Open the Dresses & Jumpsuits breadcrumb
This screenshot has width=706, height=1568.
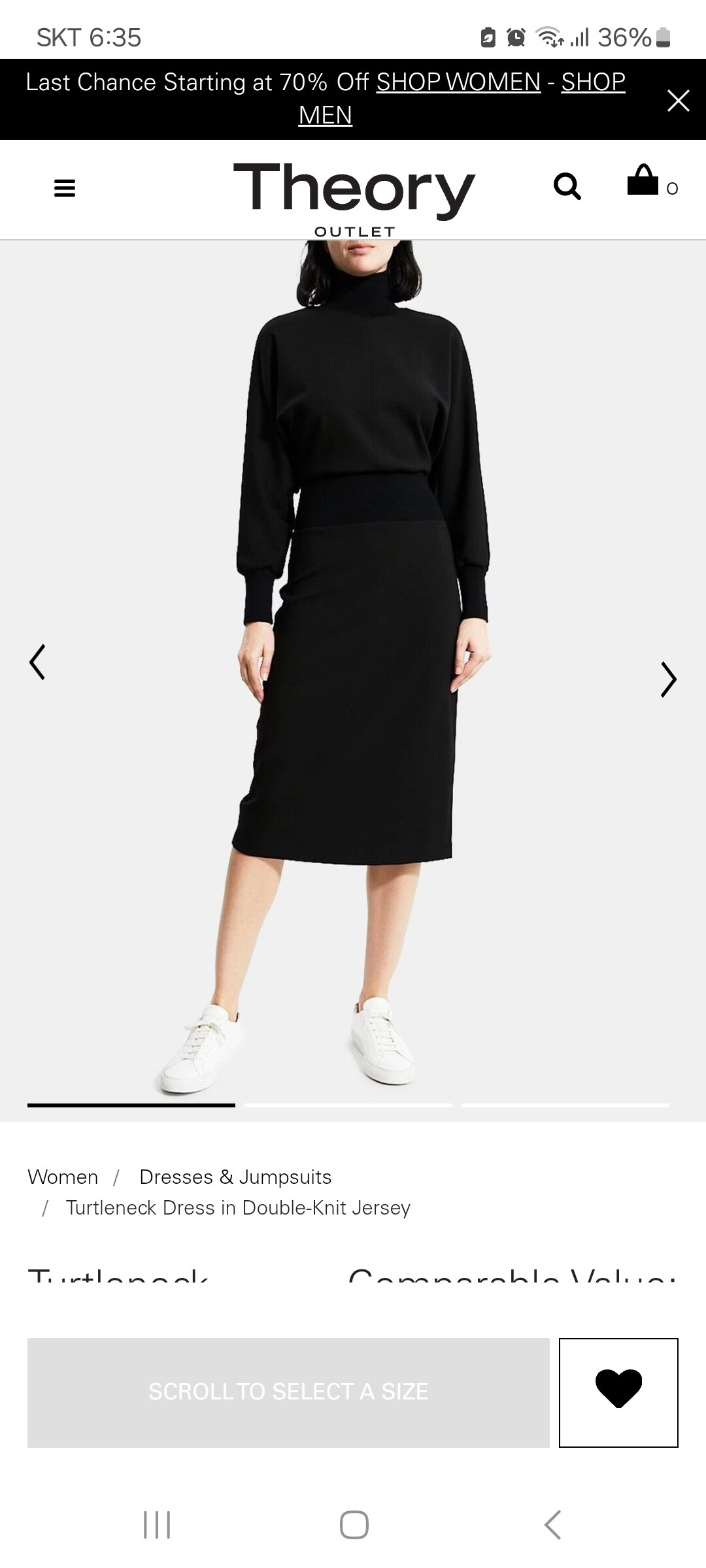[x=235, y=1177]
